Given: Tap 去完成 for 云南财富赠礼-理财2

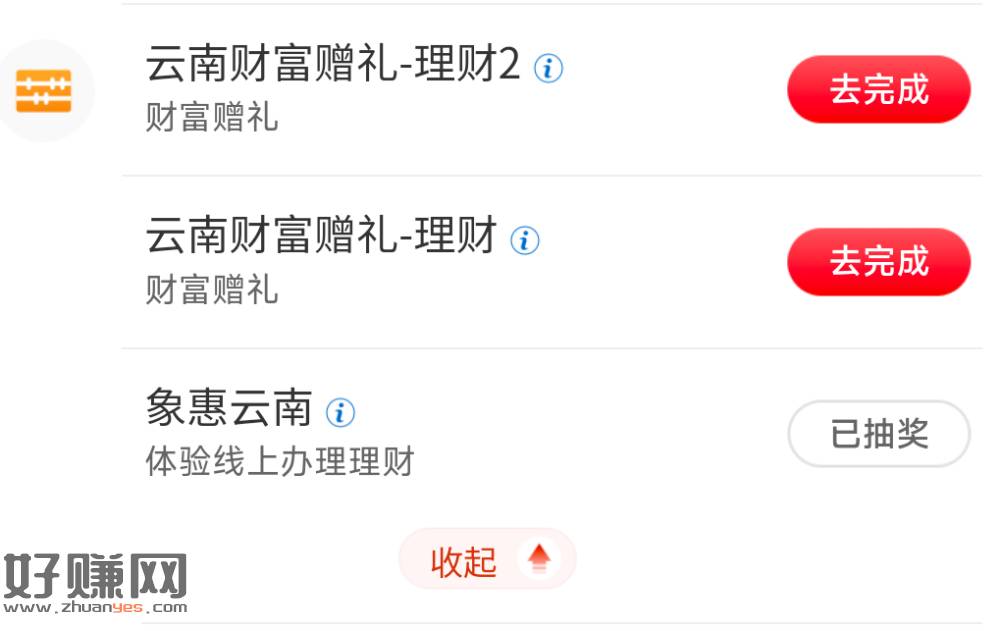Looking at the screenshot, I should click(x=878, y=90).
